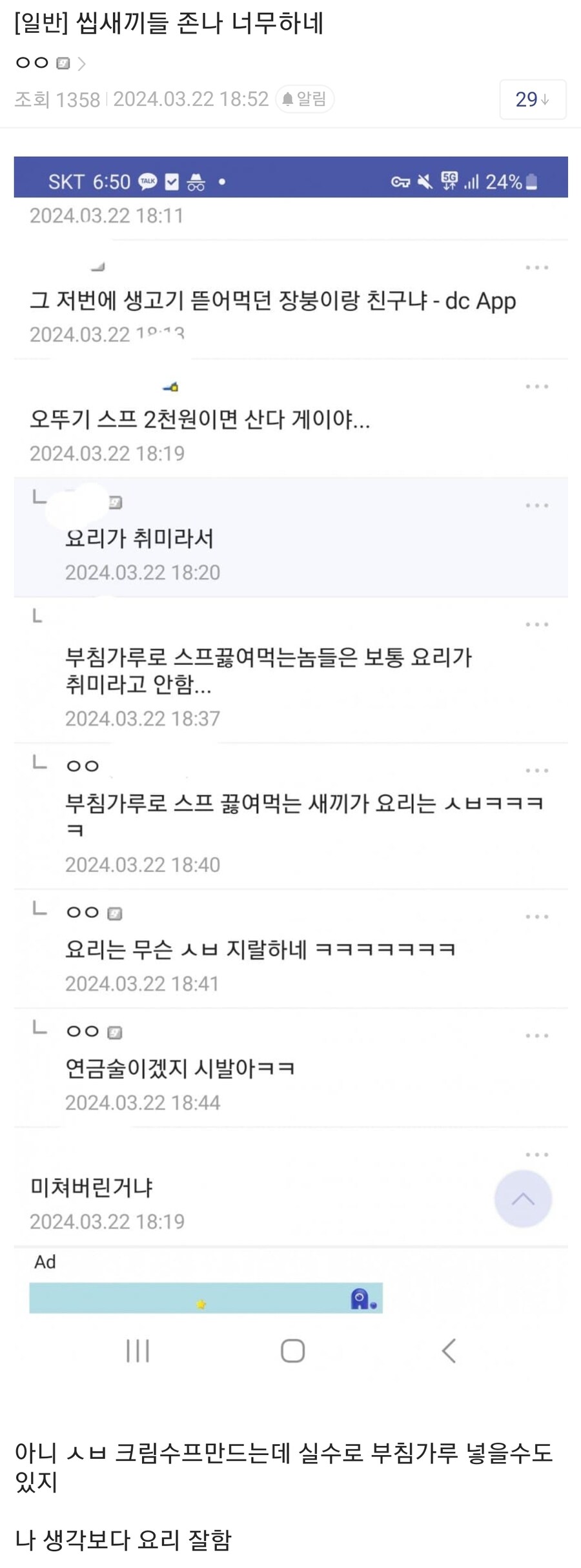The image size is (581, 1568).
Task: Tap the badge icon next to post author ㅇㅇ
Action: 62,62
